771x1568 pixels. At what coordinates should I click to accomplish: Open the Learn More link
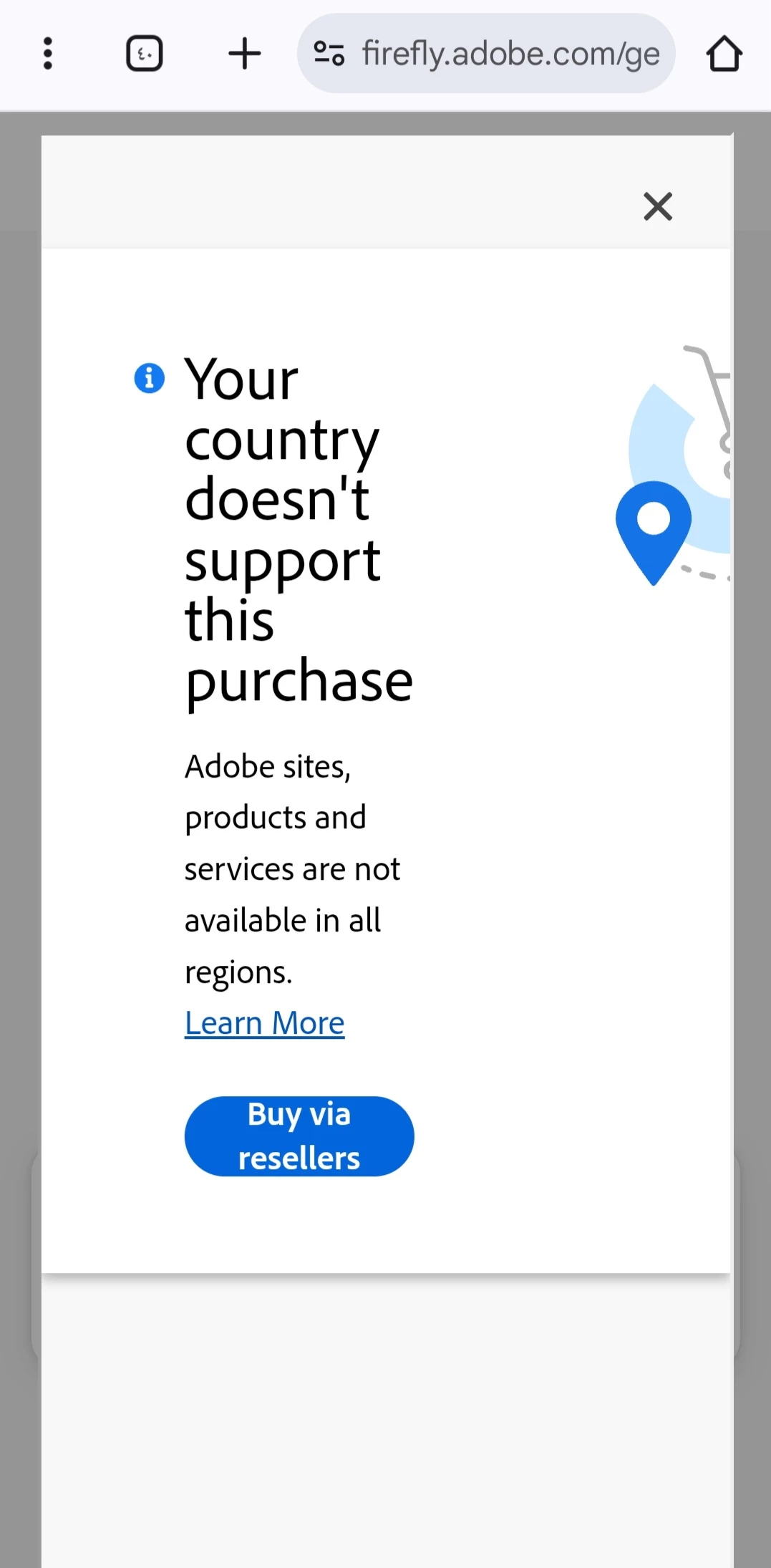264,1023
